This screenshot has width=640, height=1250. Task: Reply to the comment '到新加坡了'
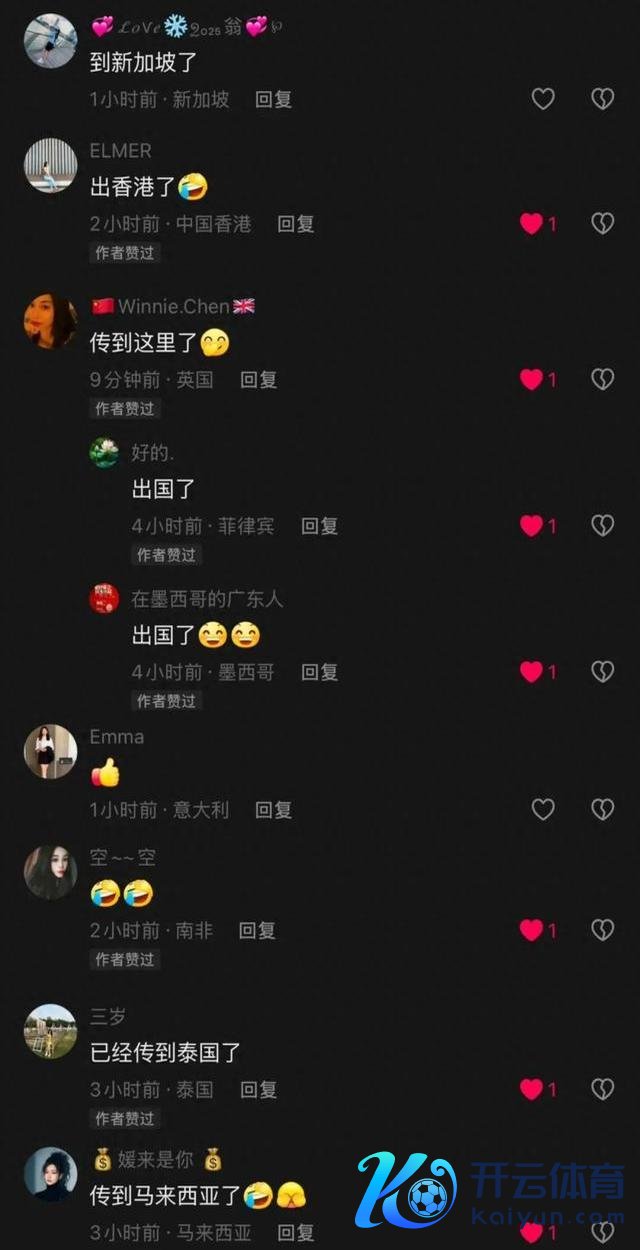[273, 99]
